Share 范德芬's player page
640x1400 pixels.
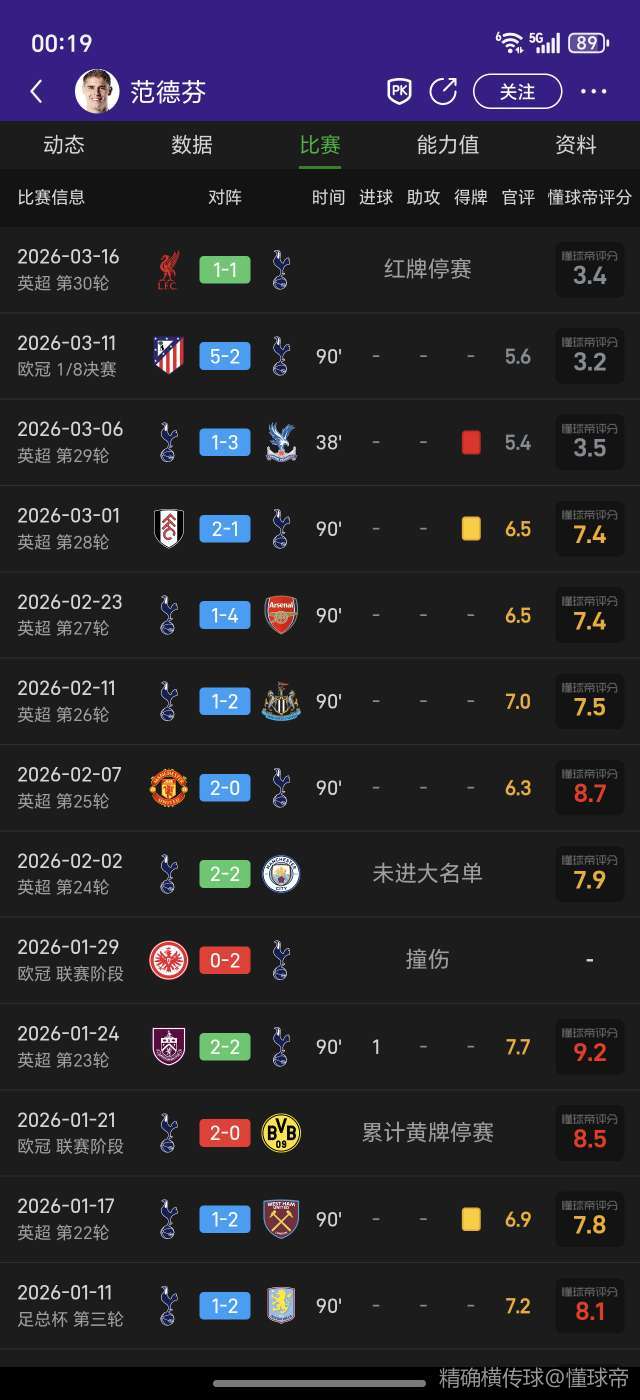click(x=443, y=92)
